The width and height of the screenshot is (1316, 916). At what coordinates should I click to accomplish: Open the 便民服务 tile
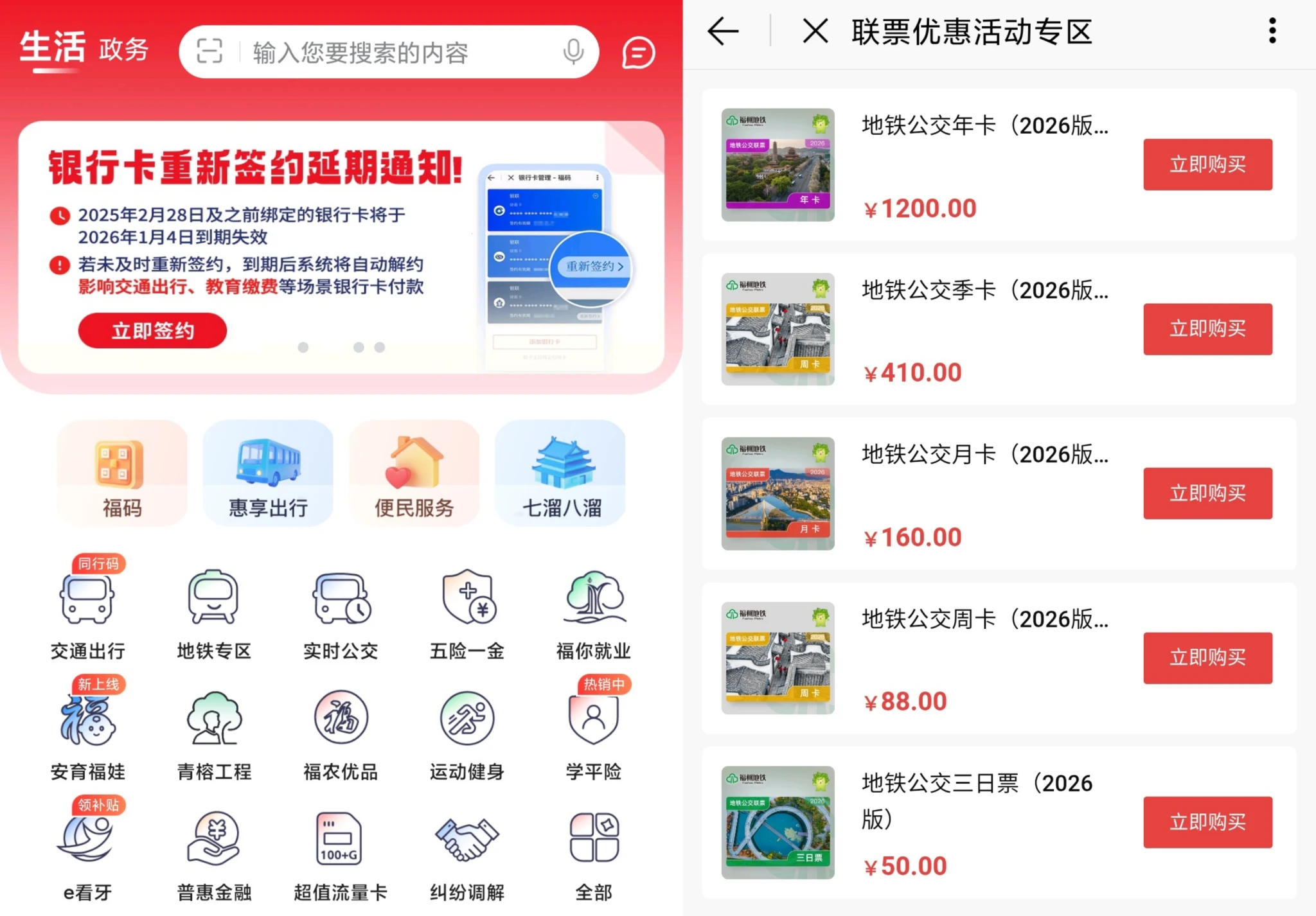pyautogui.click(x=414, y=474)
